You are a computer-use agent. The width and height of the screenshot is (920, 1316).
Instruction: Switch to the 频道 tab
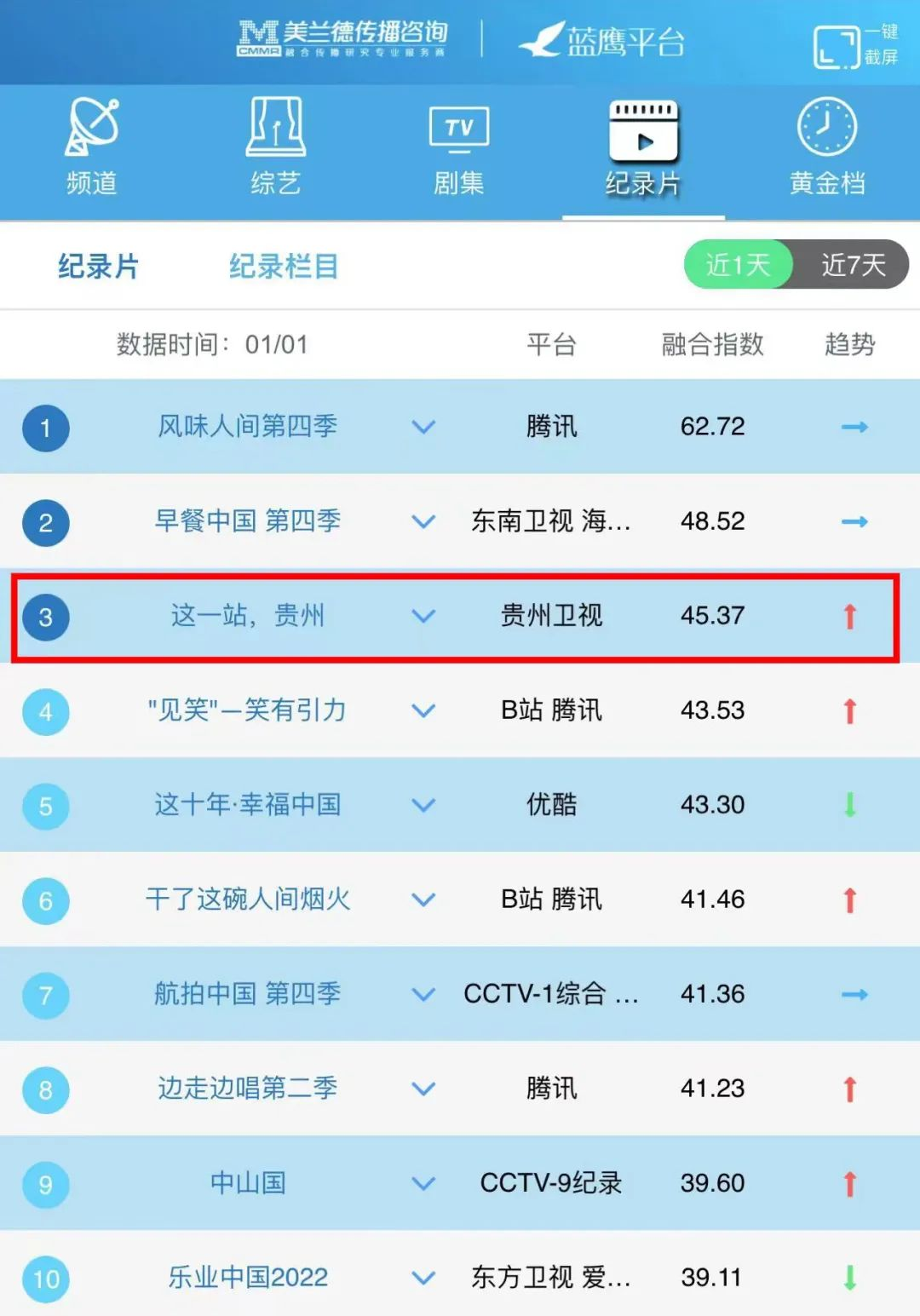coord(92,147)
